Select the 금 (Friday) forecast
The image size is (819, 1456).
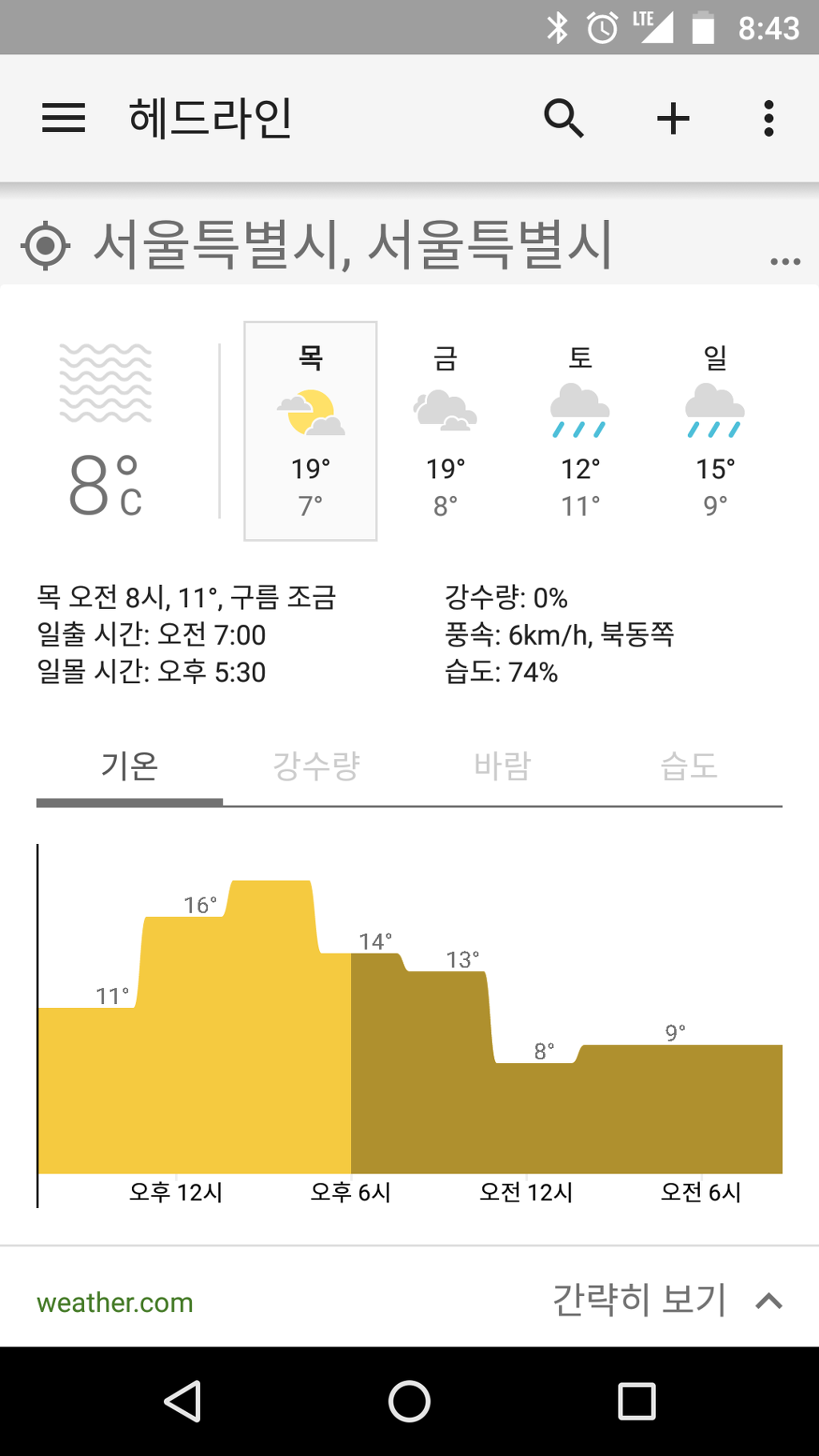pyautogui.click(x=445, y=431)
